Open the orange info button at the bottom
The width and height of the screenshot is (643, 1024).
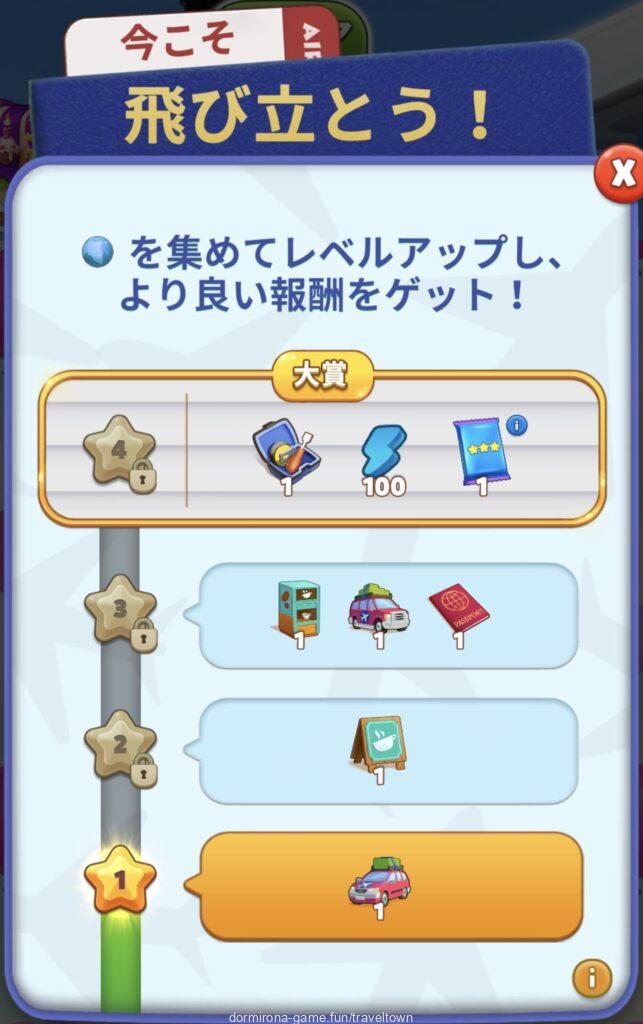[591, 975]
